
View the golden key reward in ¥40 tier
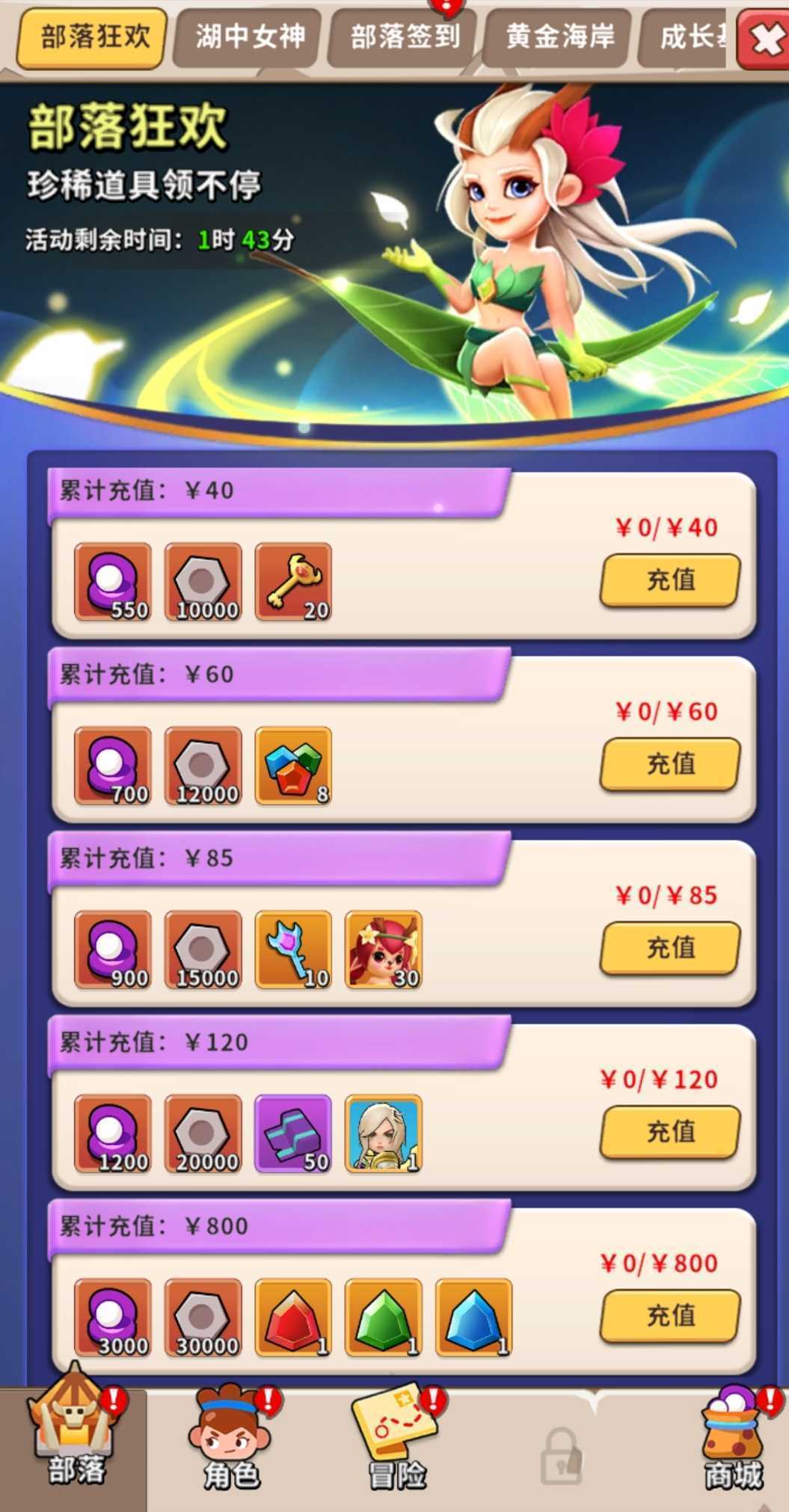[x=293, y=582]
